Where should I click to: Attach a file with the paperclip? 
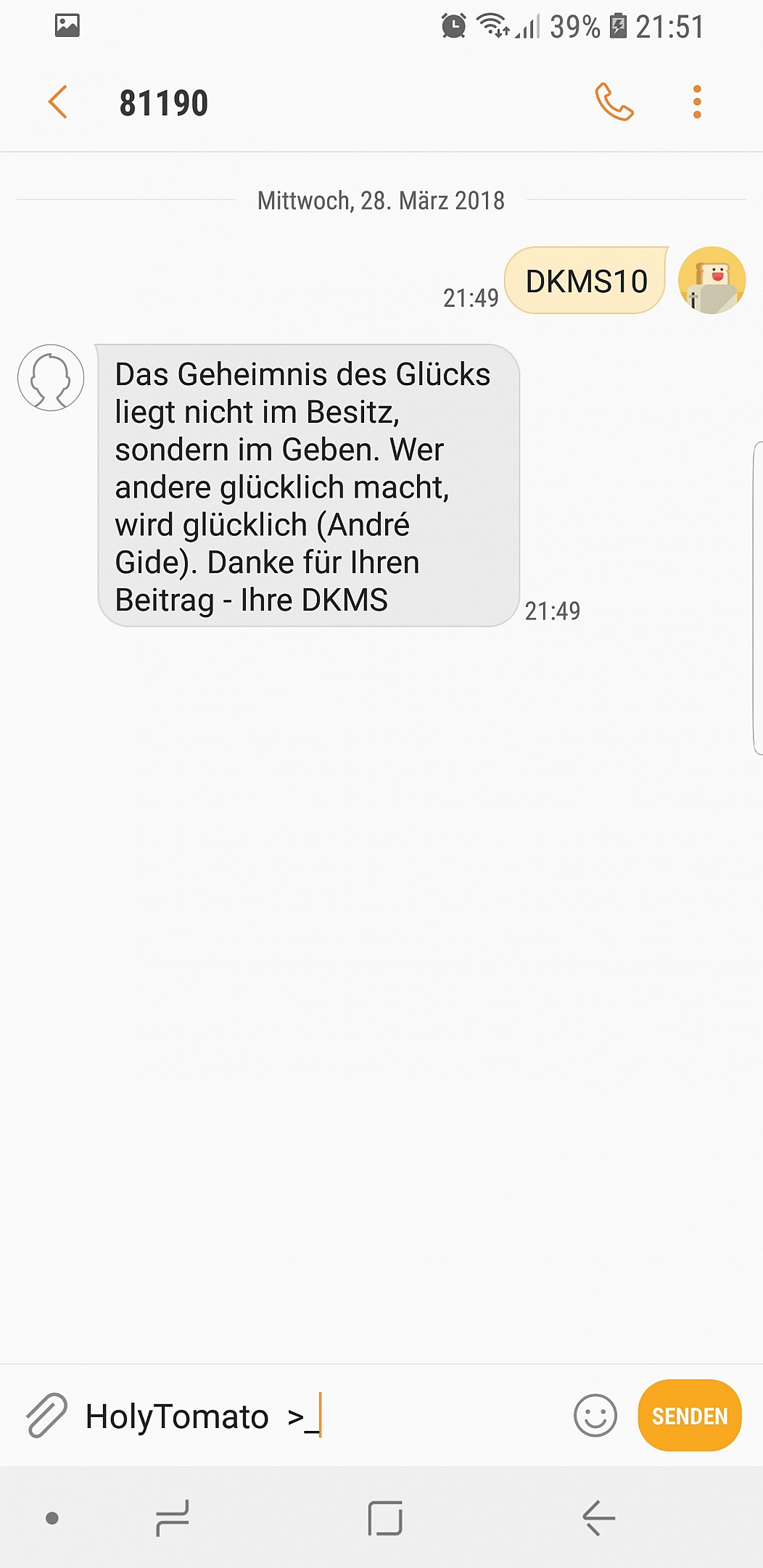pyautogui.click(x=46, y=1415)
